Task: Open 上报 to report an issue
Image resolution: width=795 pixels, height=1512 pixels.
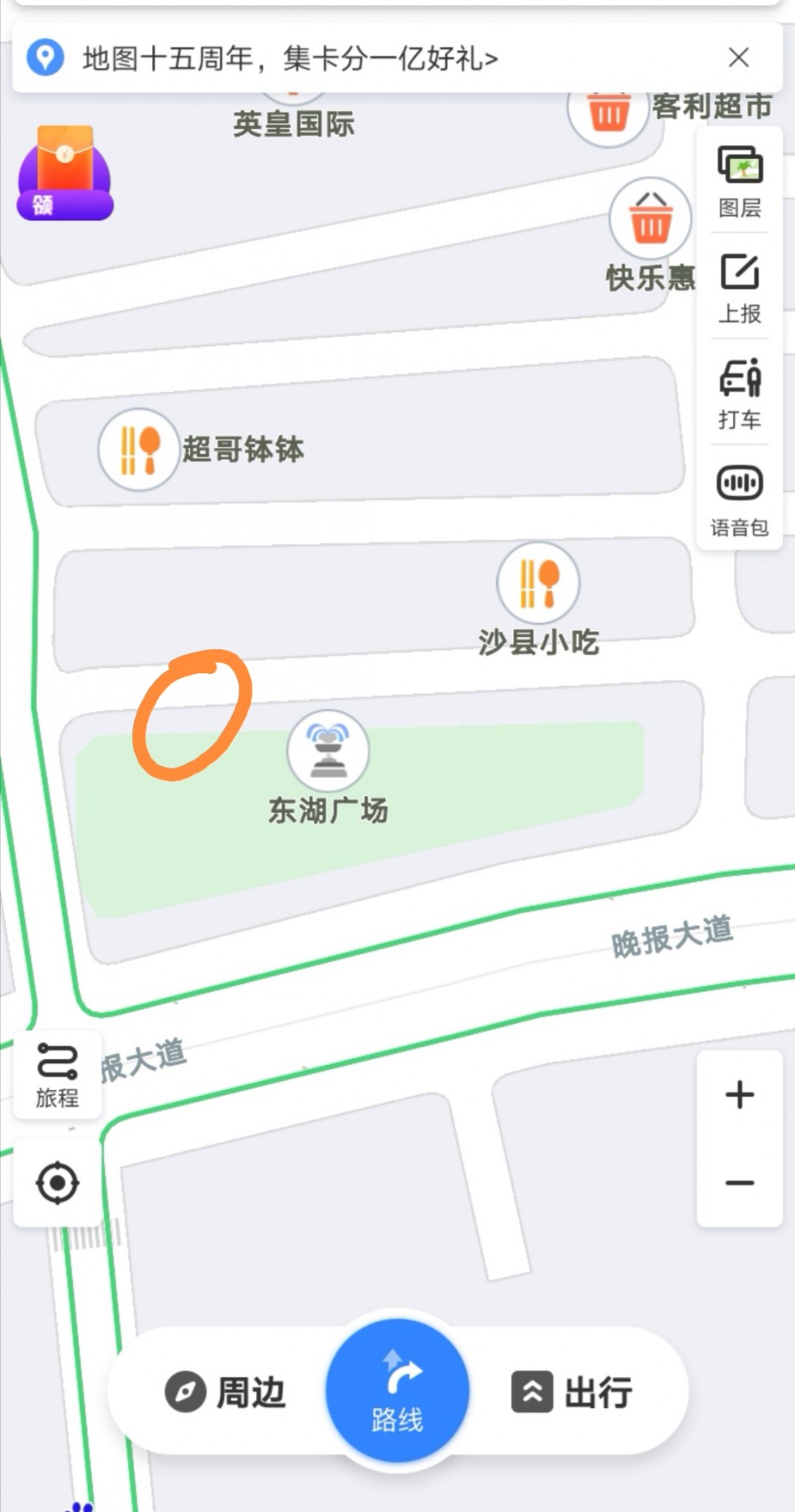Action: [x=740, y=289]
